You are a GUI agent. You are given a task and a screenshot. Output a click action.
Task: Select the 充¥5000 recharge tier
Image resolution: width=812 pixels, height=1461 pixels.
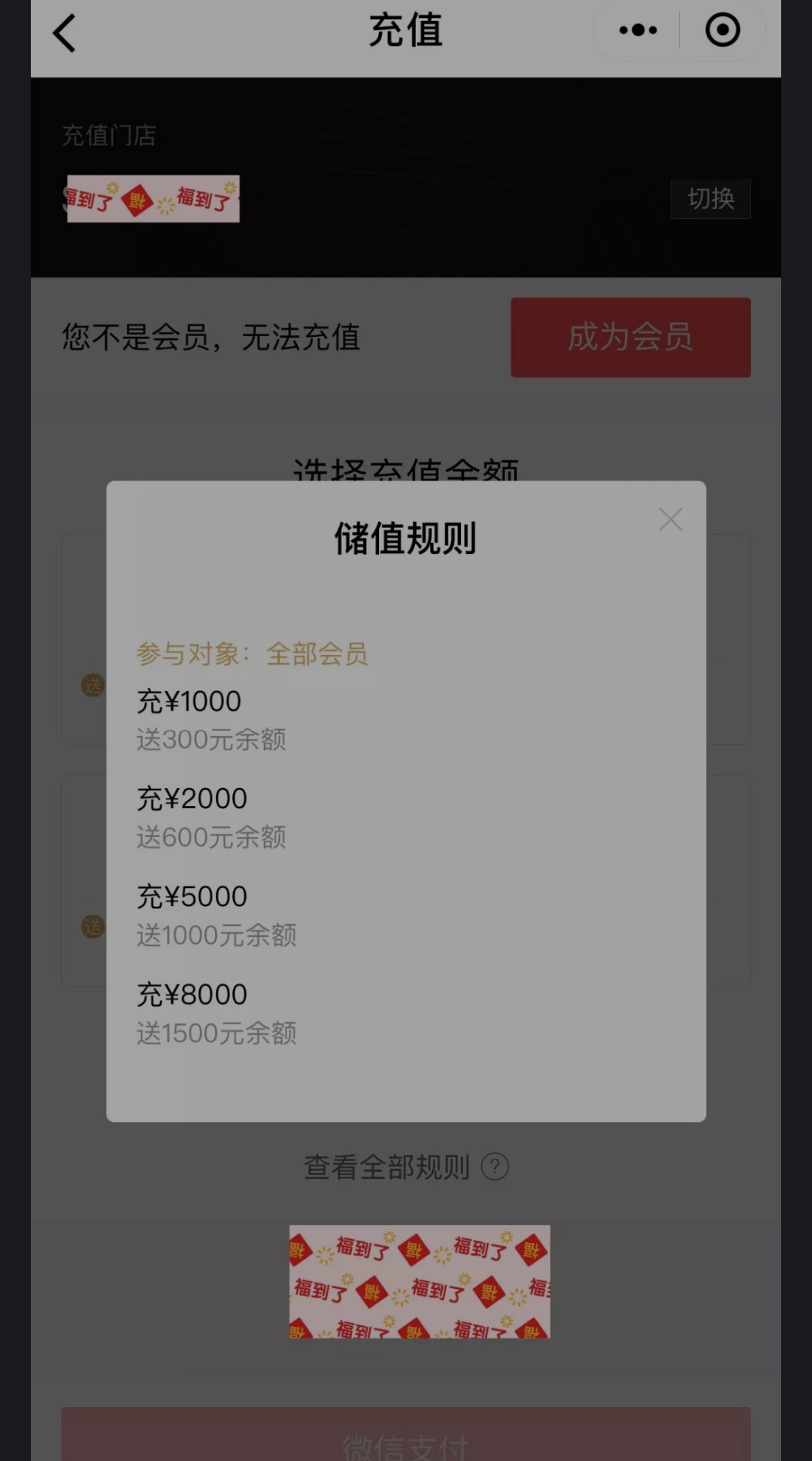(193, 896)
